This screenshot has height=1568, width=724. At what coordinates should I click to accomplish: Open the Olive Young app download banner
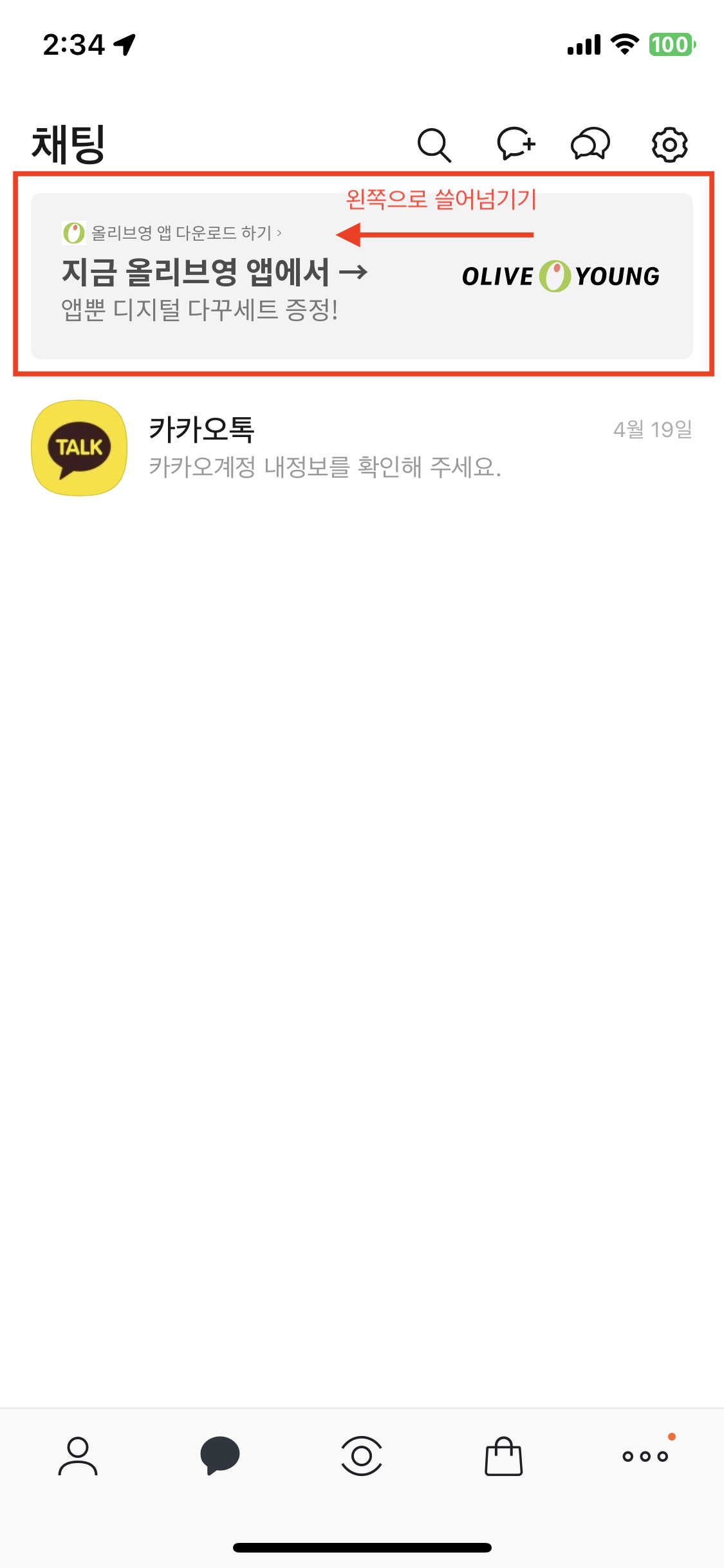point(362,277)
